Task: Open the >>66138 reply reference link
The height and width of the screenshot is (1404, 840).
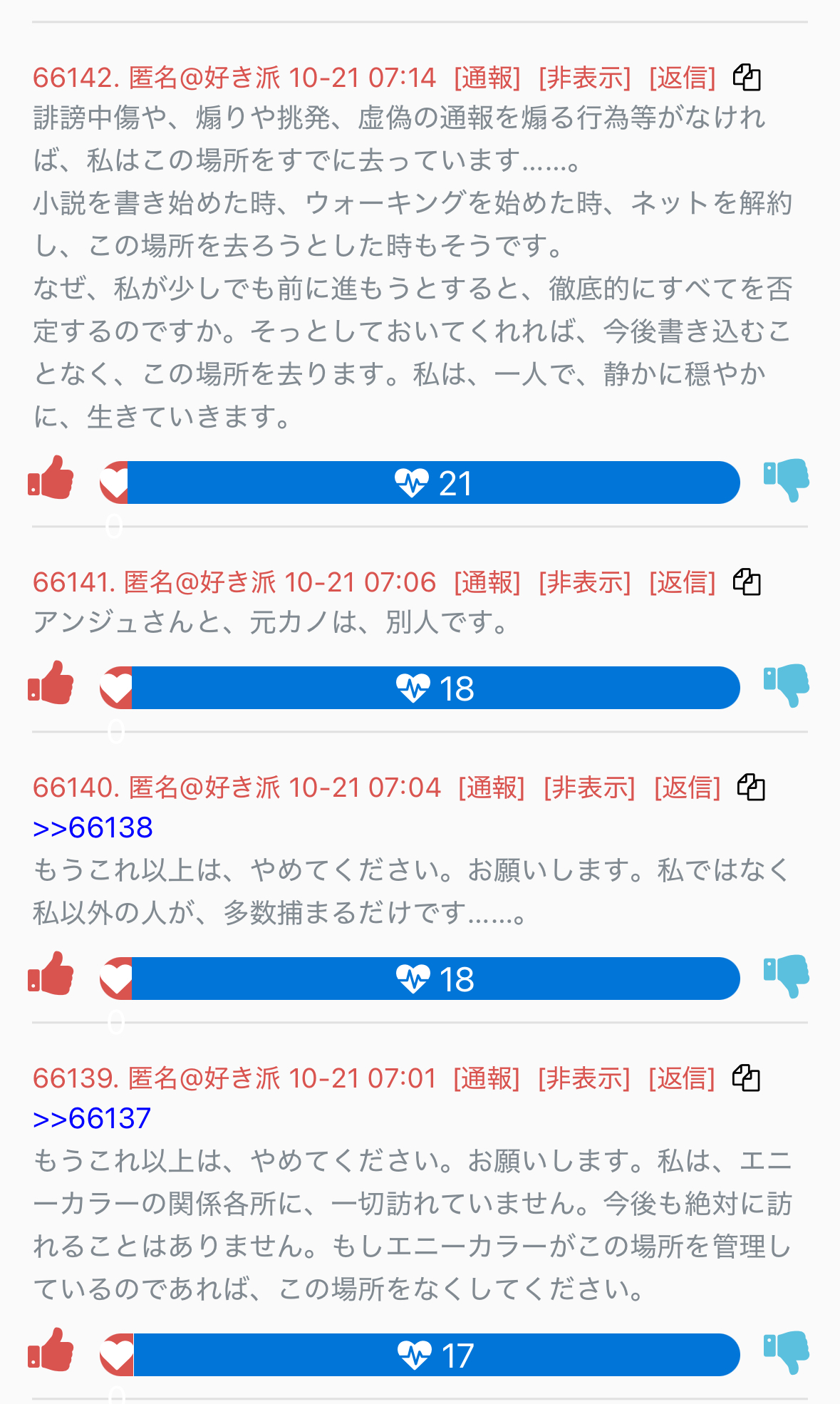Action: pyautogui.click(x=93, y=827)
